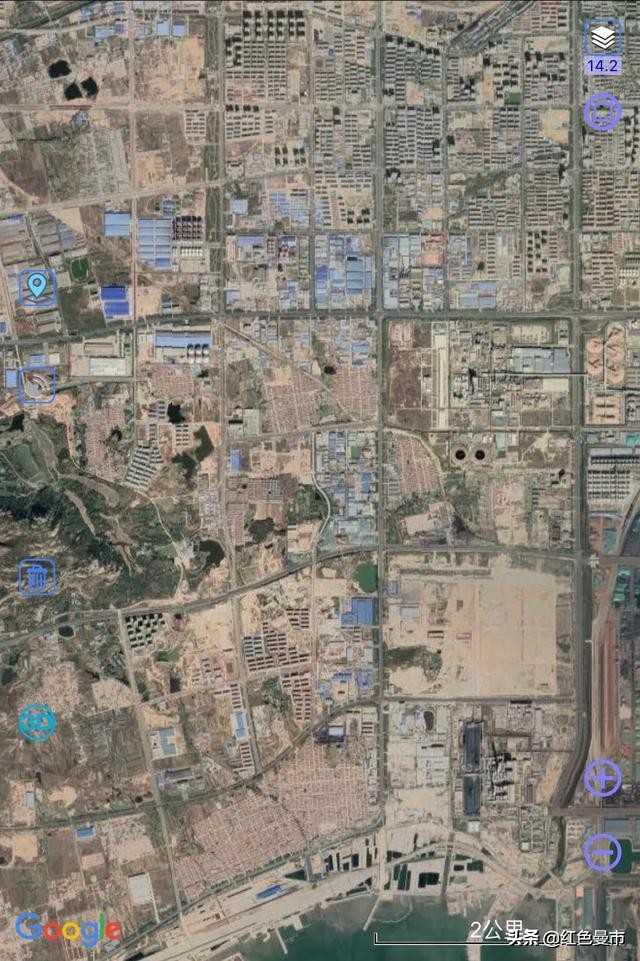640x961 pixels.
Task: Open the map layers selector
Action: (x=603, y=38)
